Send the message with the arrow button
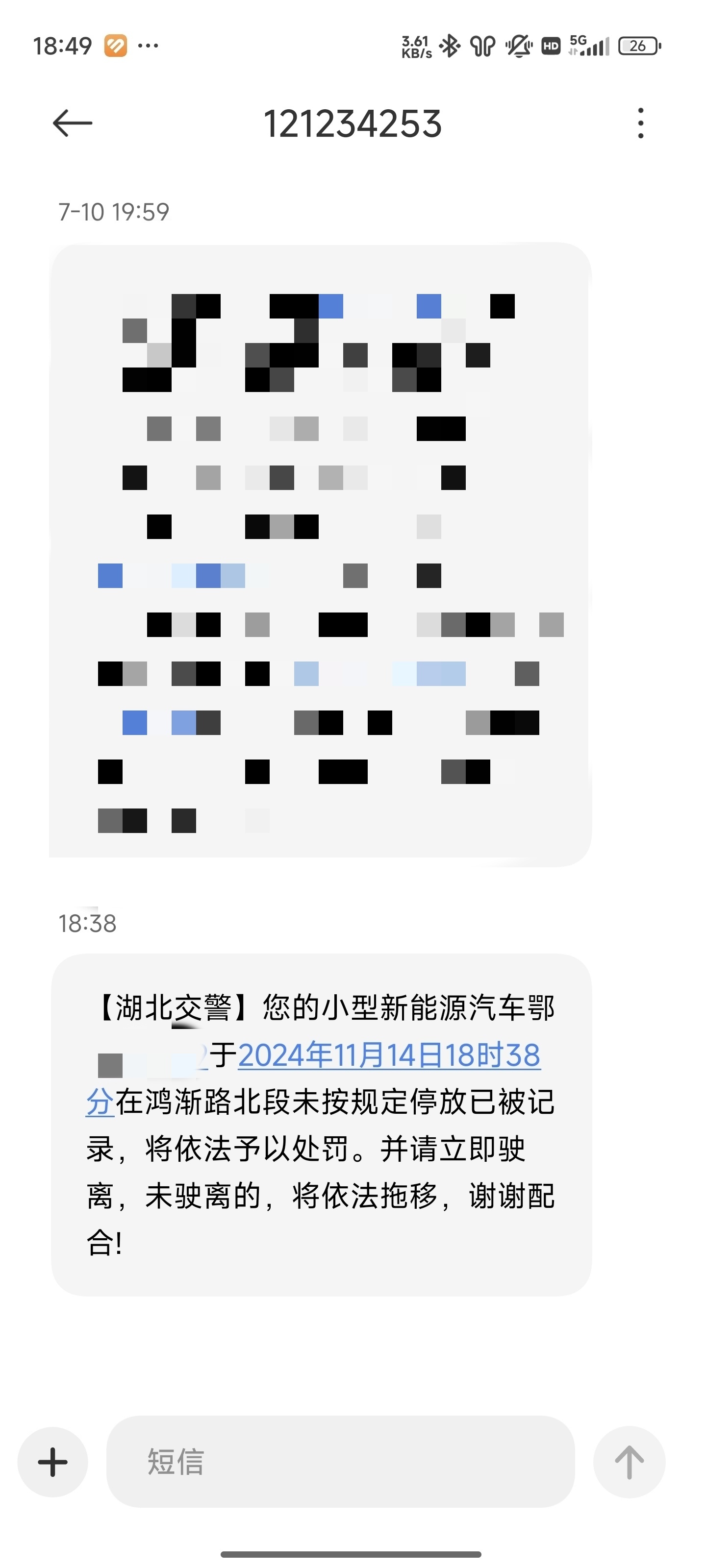The width and height of the screenshot is (706, 1568). 629,1462
